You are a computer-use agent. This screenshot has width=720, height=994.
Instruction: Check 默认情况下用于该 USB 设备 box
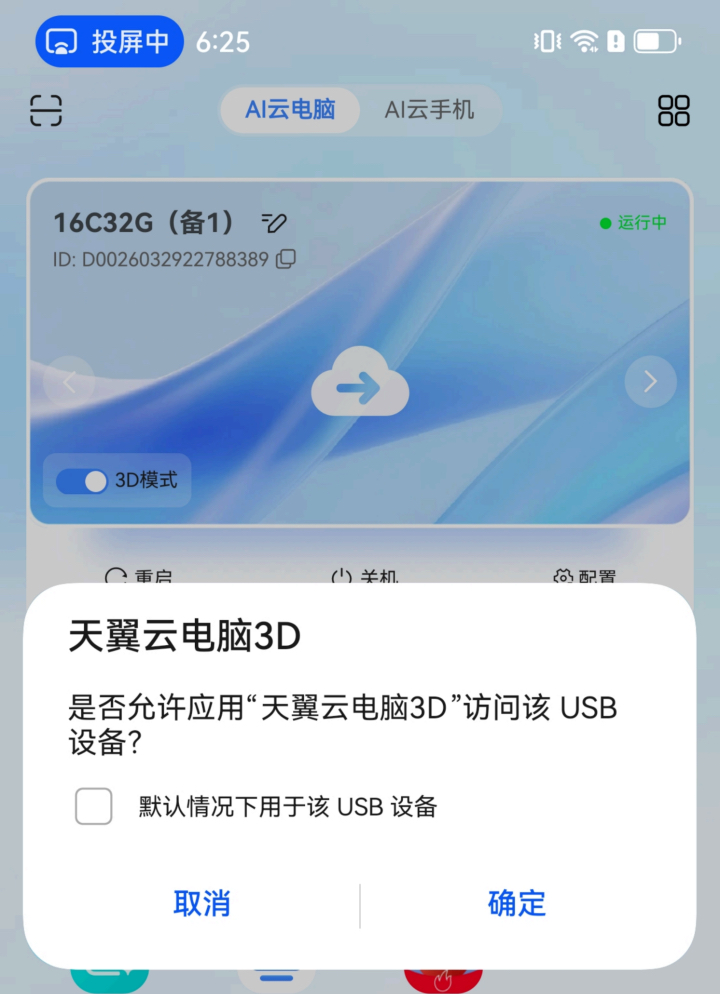tap(94, 806)
